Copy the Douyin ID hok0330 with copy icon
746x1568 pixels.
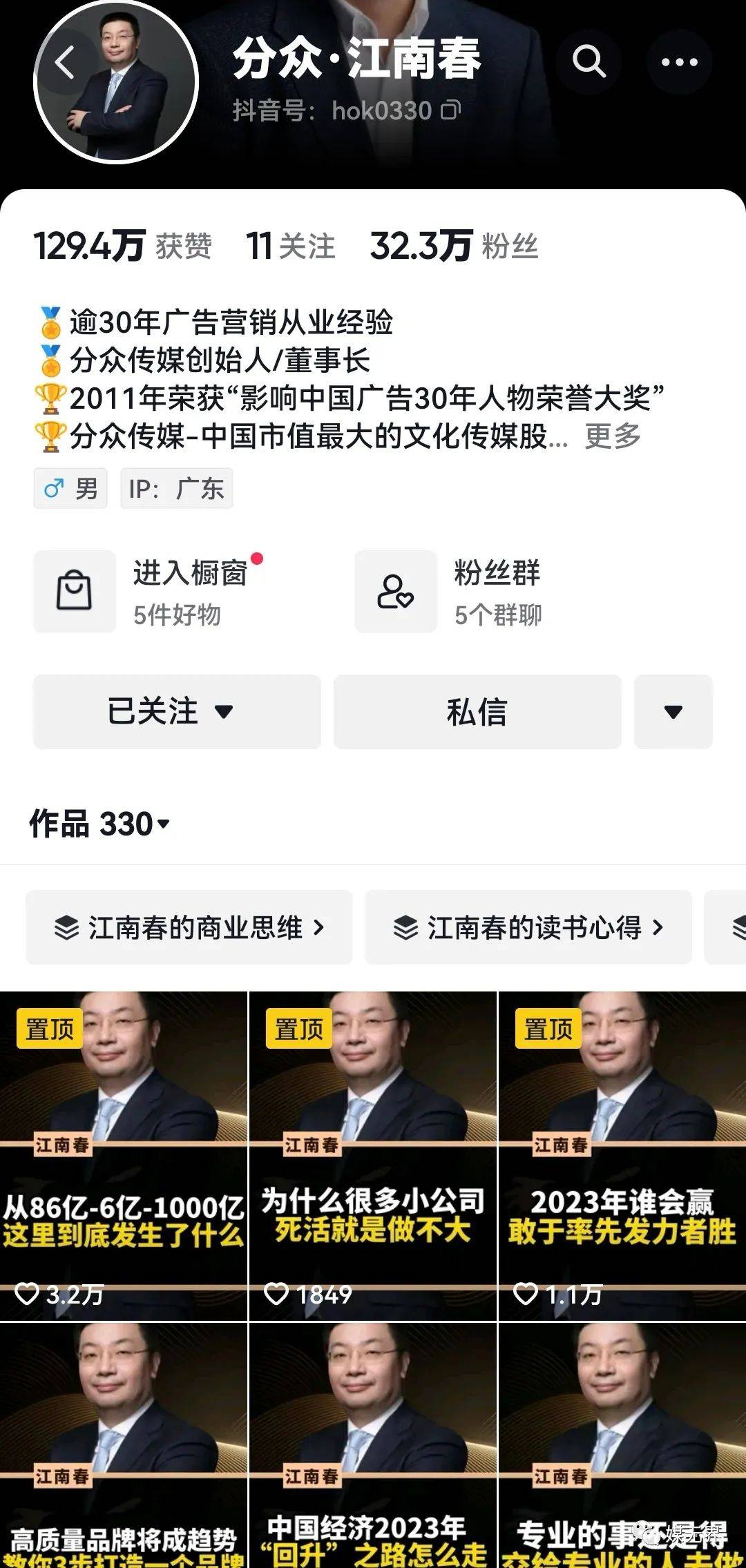pyautogui.click(x=450, y=110)
